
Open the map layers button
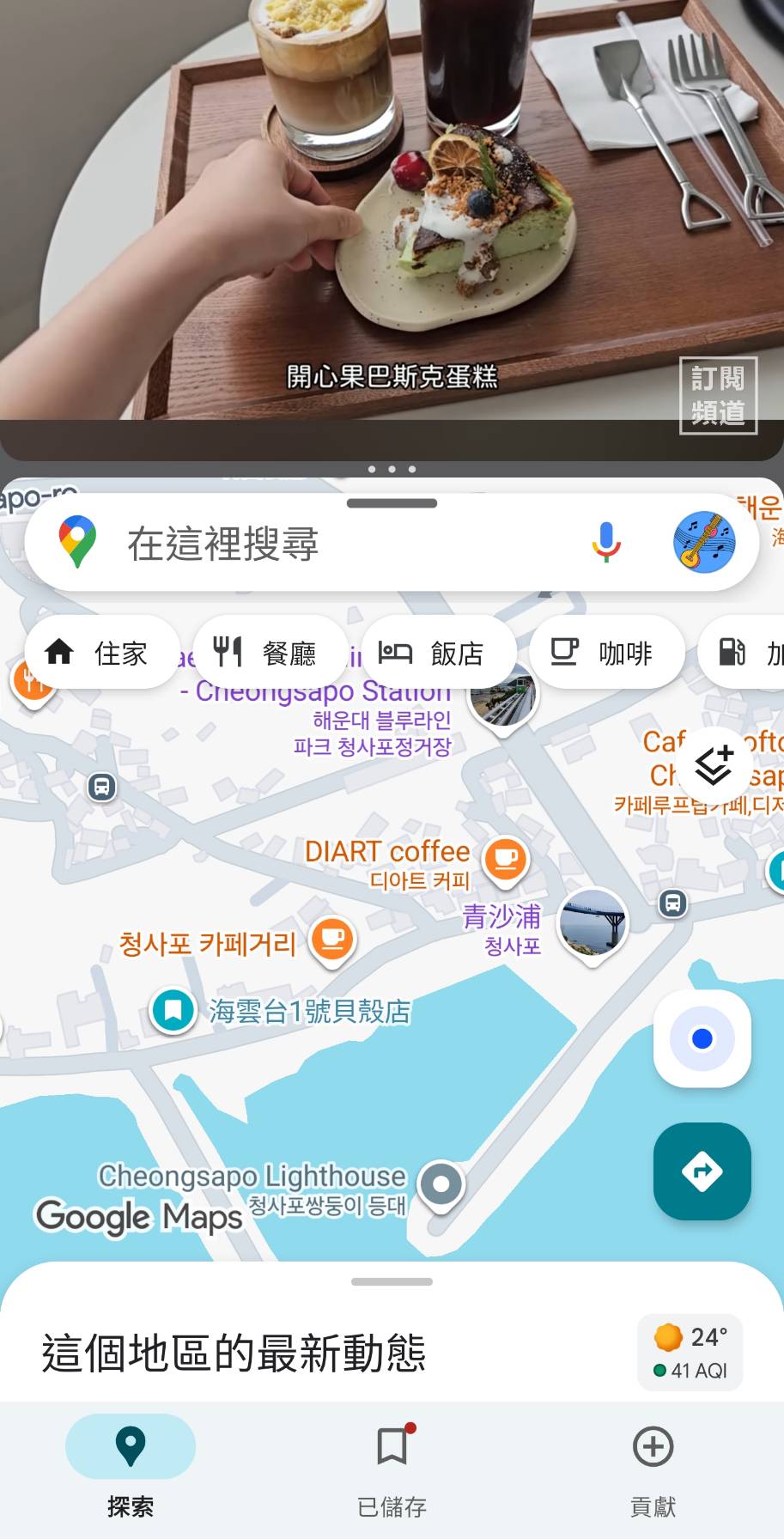[x=714, y=763]
